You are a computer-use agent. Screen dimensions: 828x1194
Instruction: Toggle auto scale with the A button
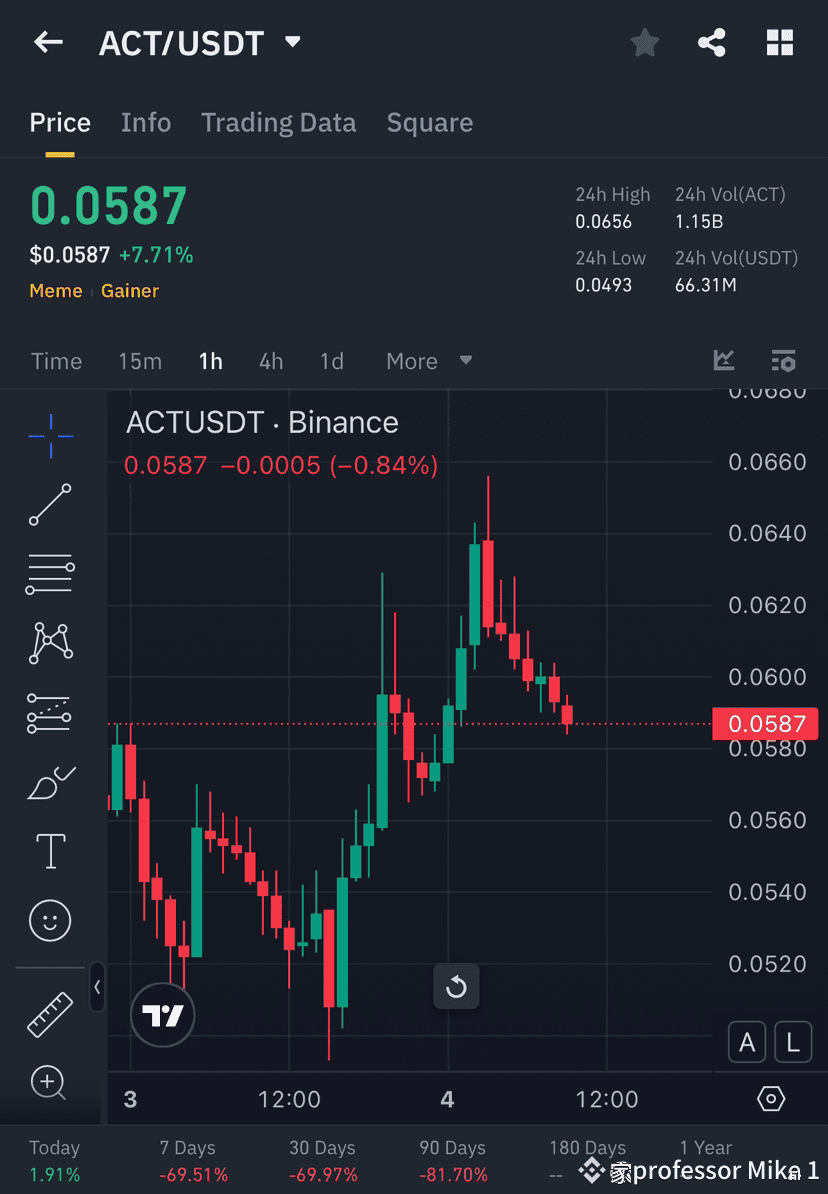click(x=746, y=1042)
